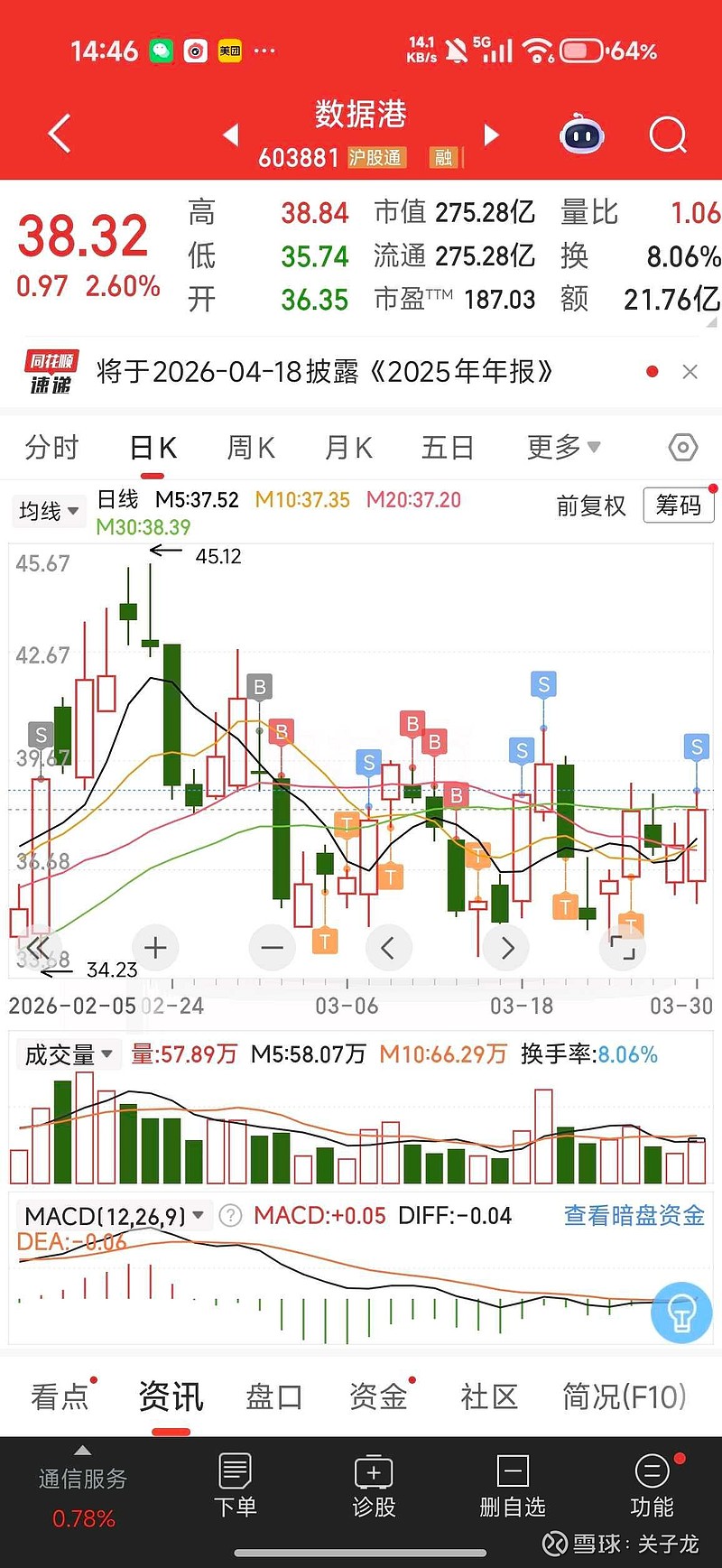Open the search magnifier
The image size is (722, 1568).
click(x=668, y=135)
